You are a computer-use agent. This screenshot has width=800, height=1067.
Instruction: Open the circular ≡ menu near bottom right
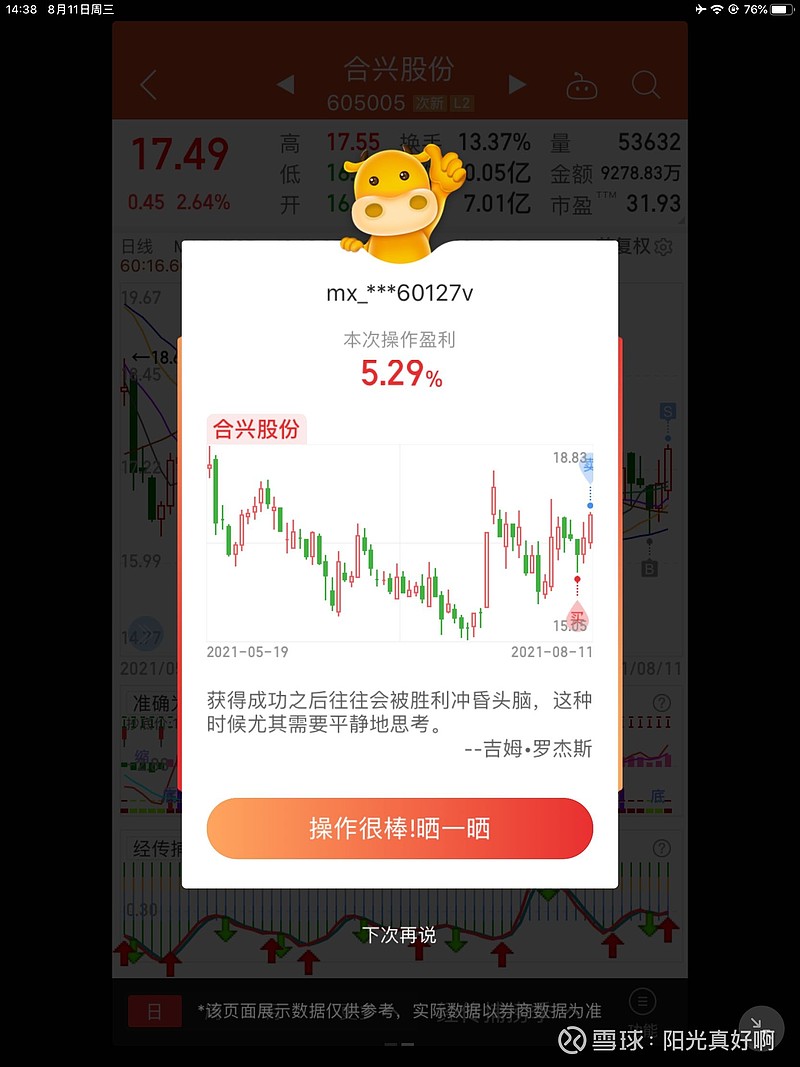[642, 1001]
